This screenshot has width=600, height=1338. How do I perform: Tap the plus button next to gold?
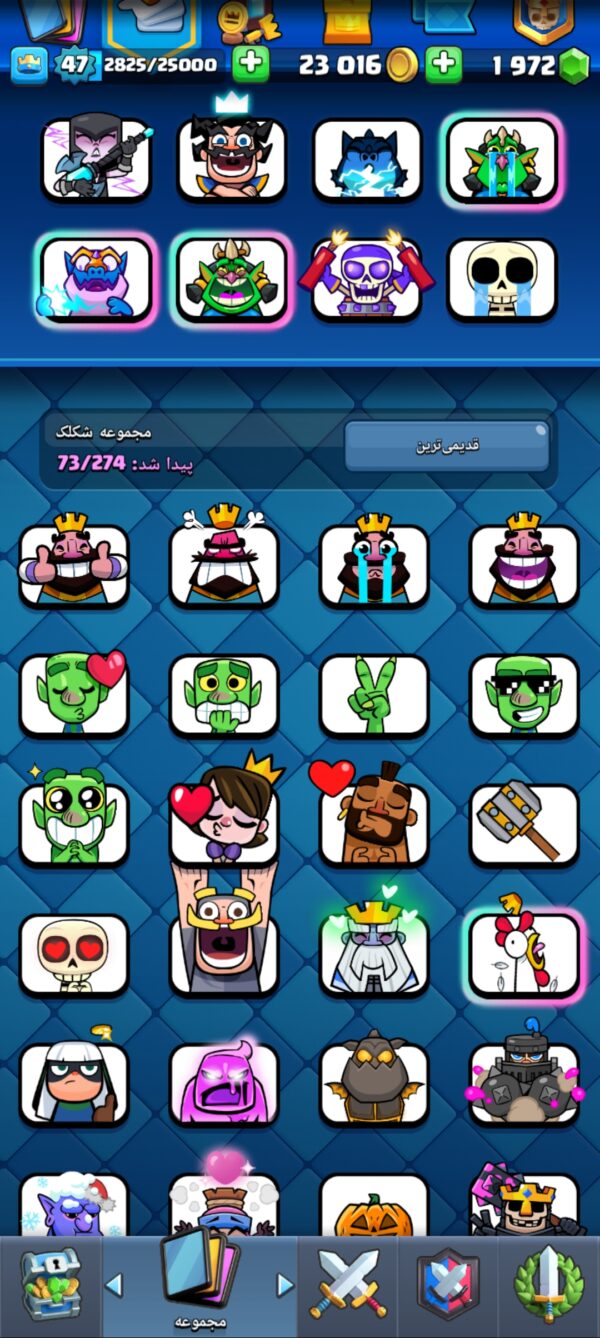click(444, 66)
